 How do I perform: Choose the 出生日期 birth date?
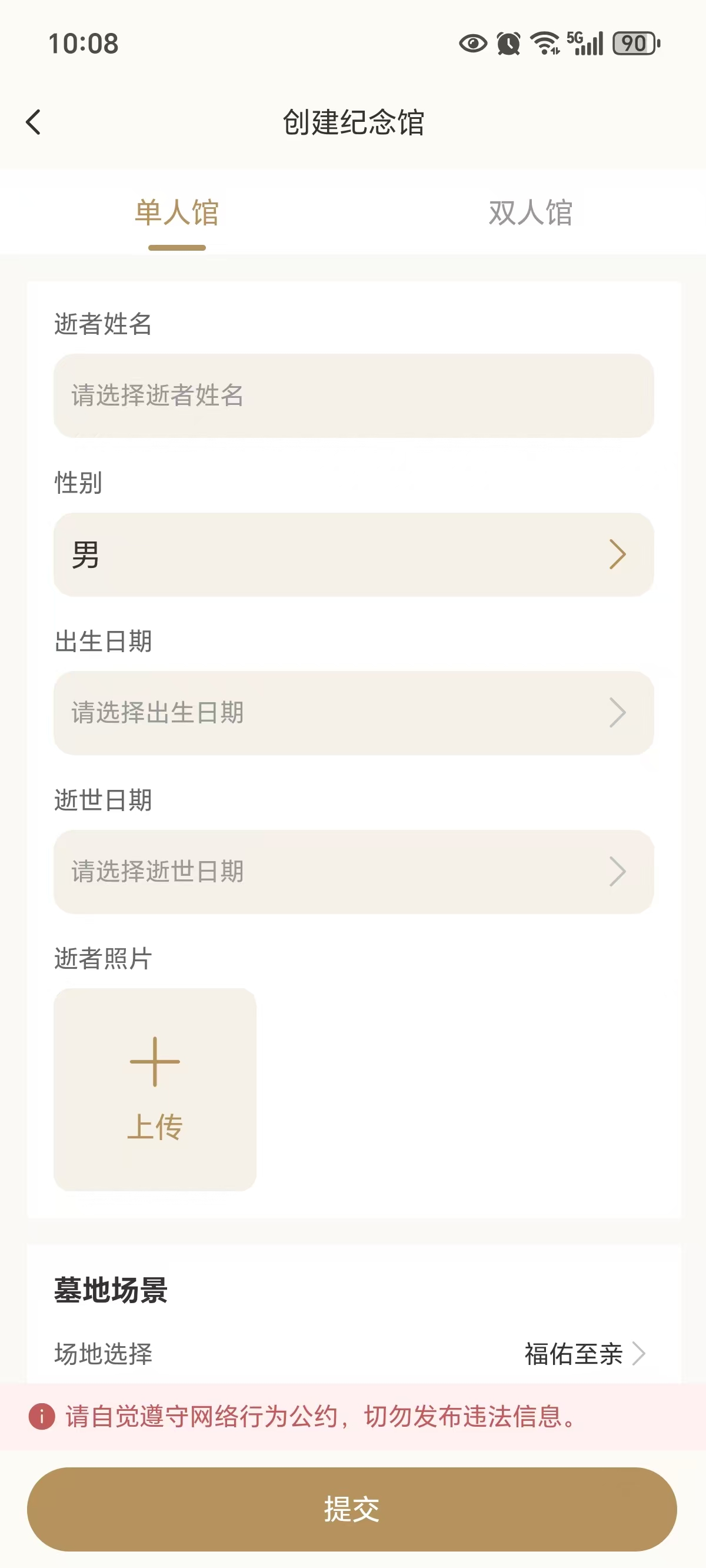[x=353, y=713]
